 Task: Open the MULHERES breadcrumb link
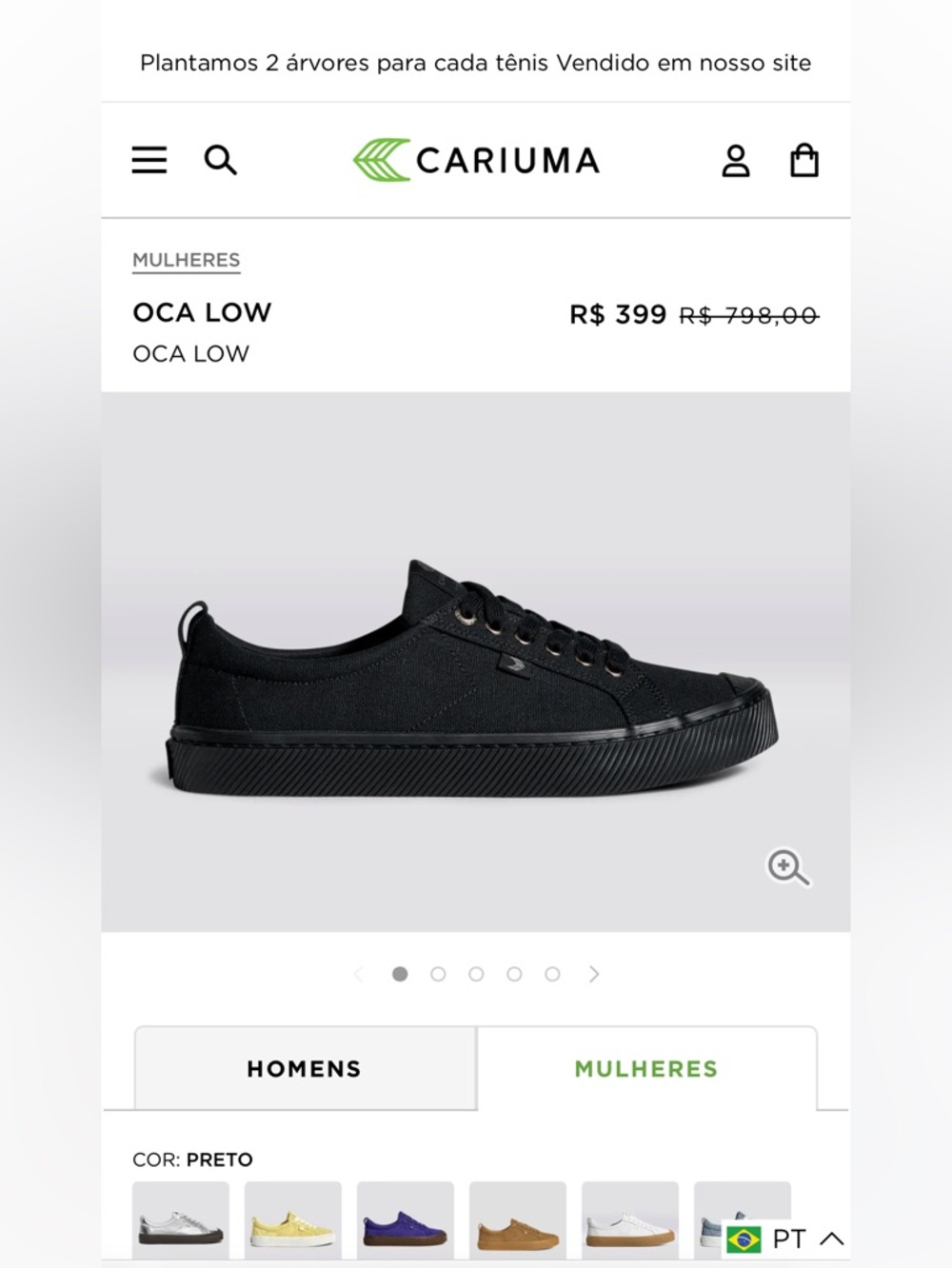(x=186, y=259)
